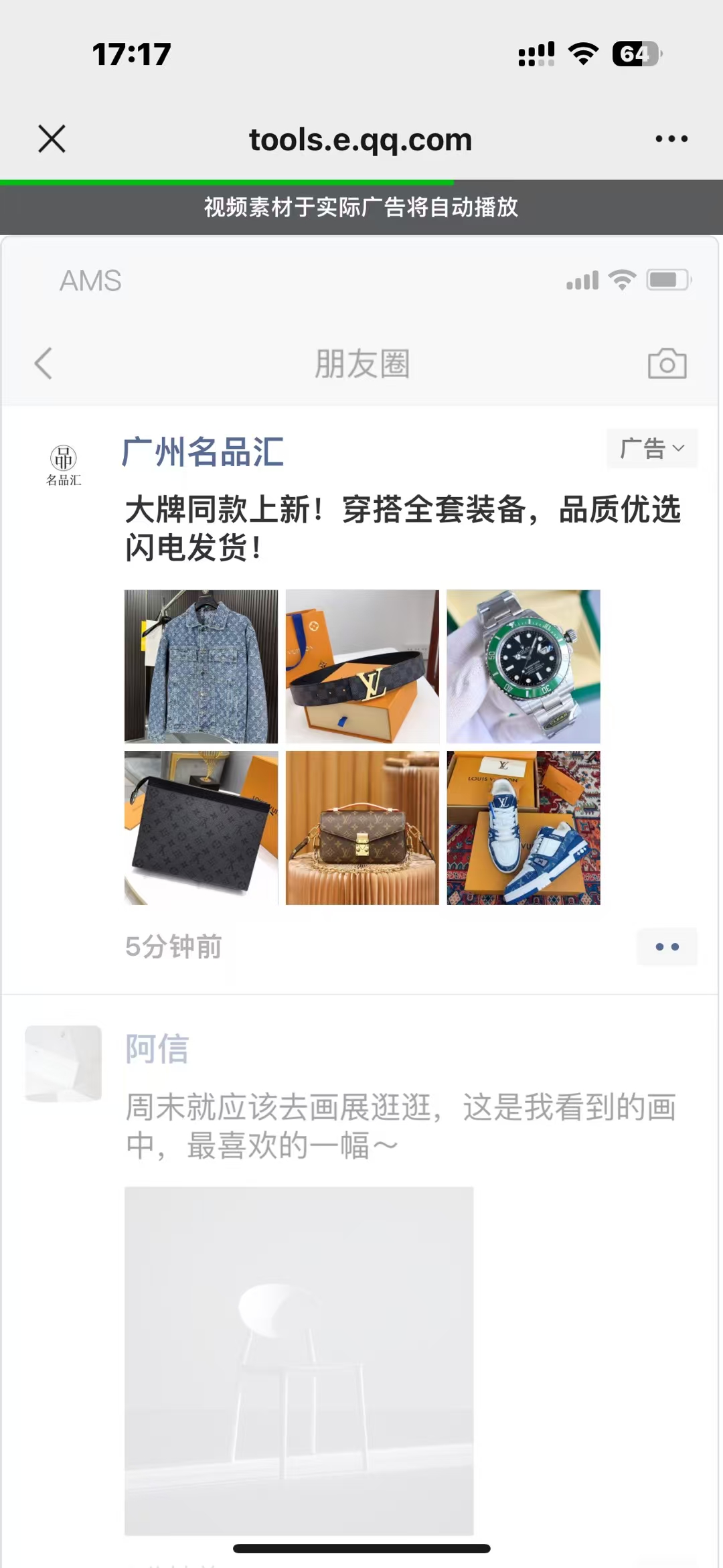The width and height of the screenshot is (723, 1568).
Task: View the belt in orange box photo
Action: point(362,666)
